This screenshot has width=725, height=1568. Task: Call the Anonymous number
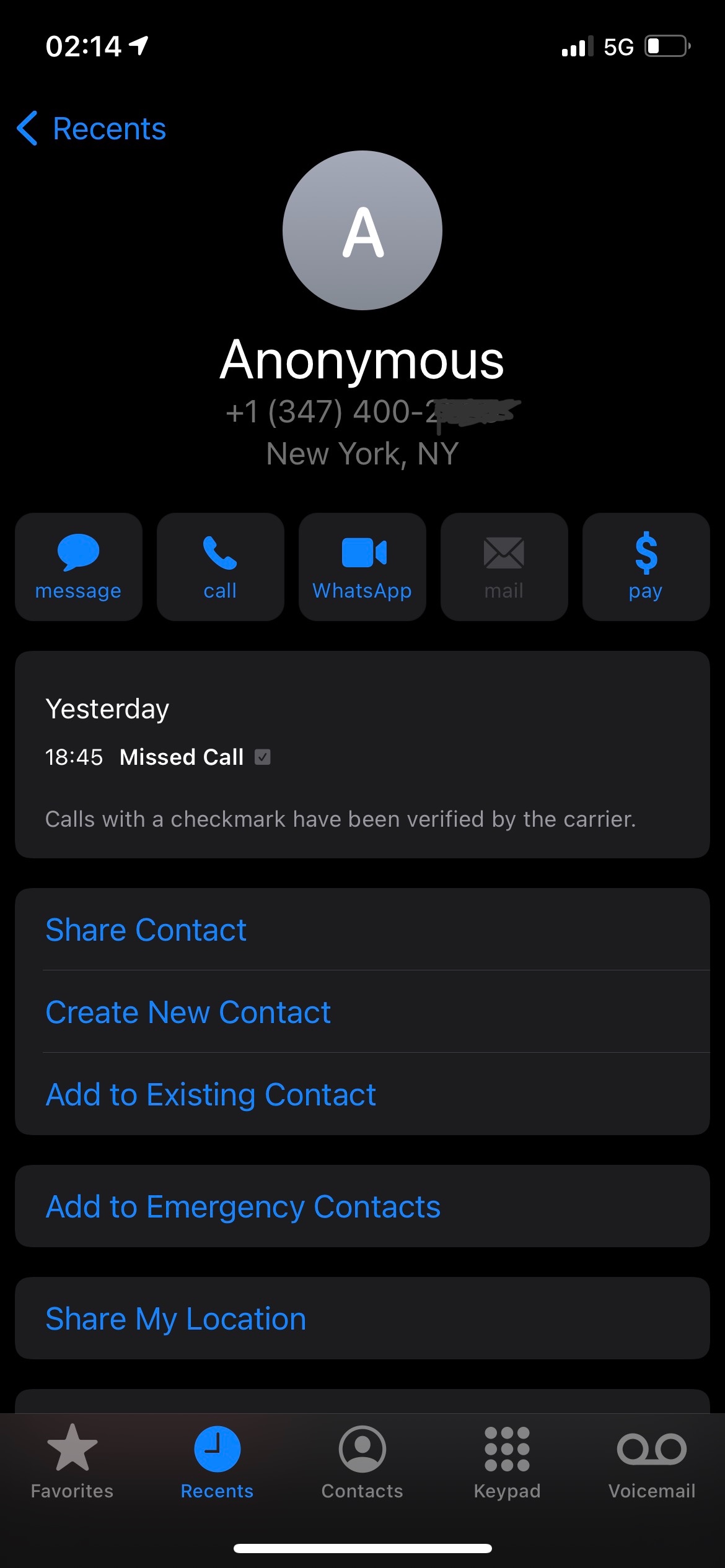(x=221, y=567)
